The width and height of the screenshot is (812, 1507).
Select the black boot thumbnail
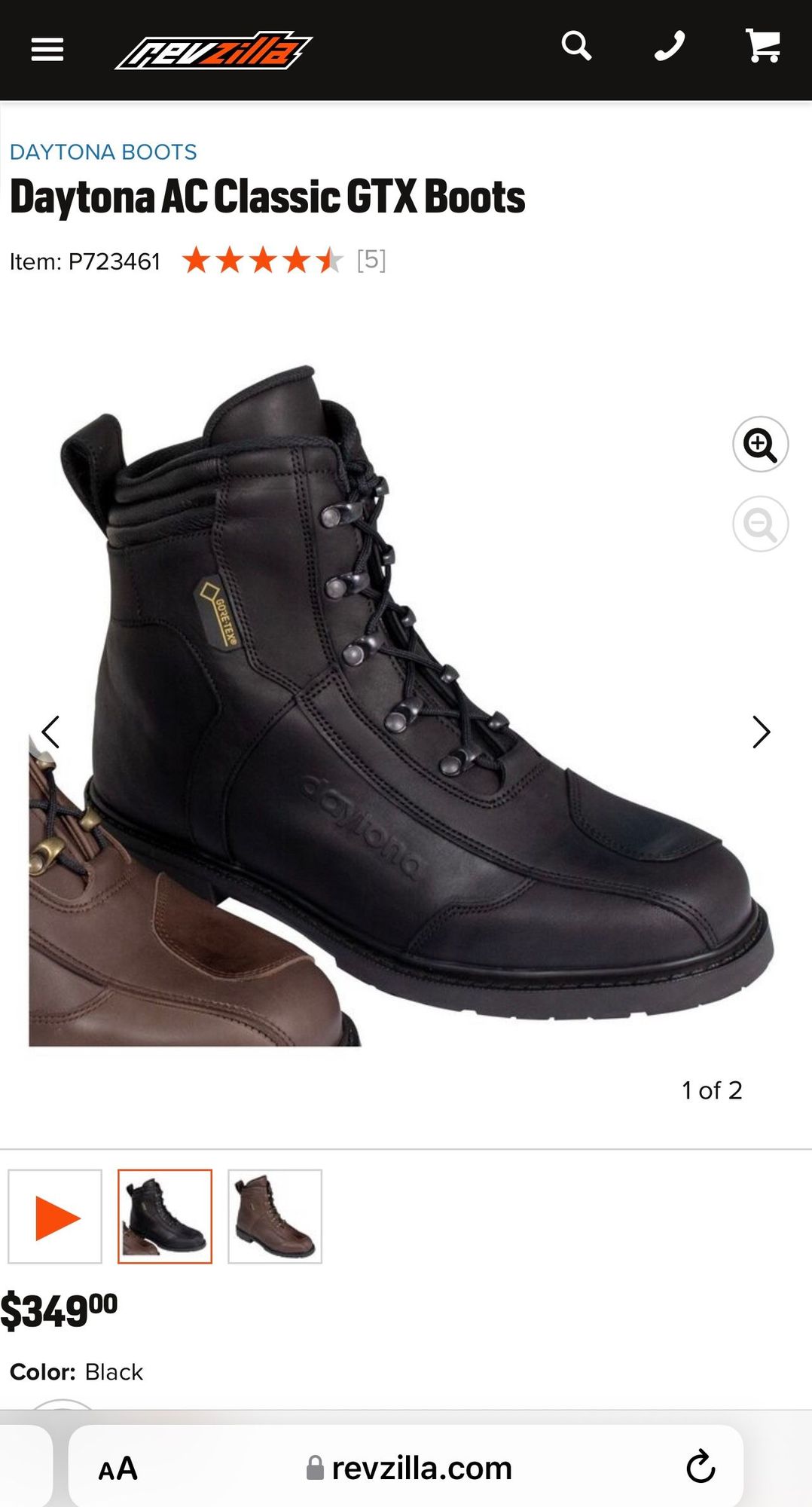165,1216
